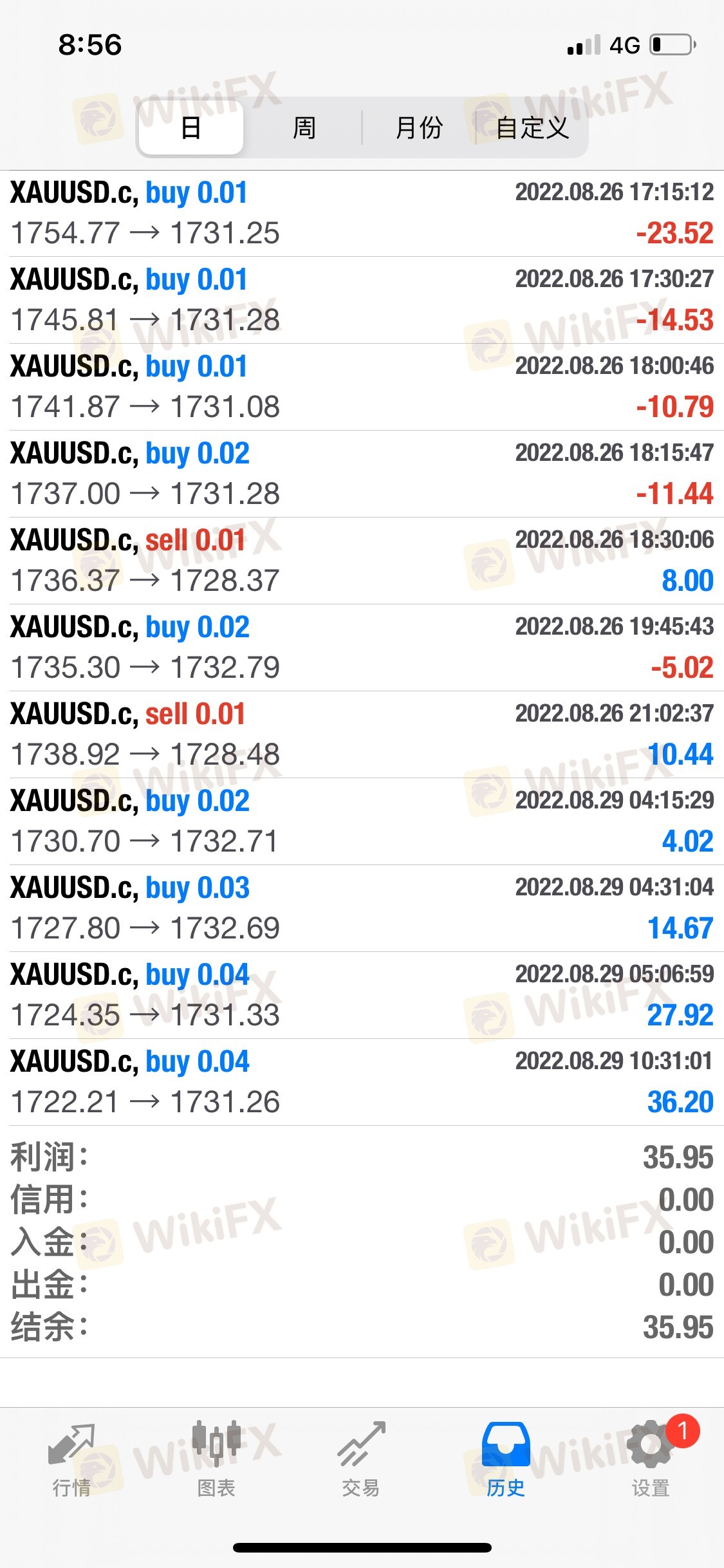
Task: Choose the 自定义 custom period
Action: [532, 127]
